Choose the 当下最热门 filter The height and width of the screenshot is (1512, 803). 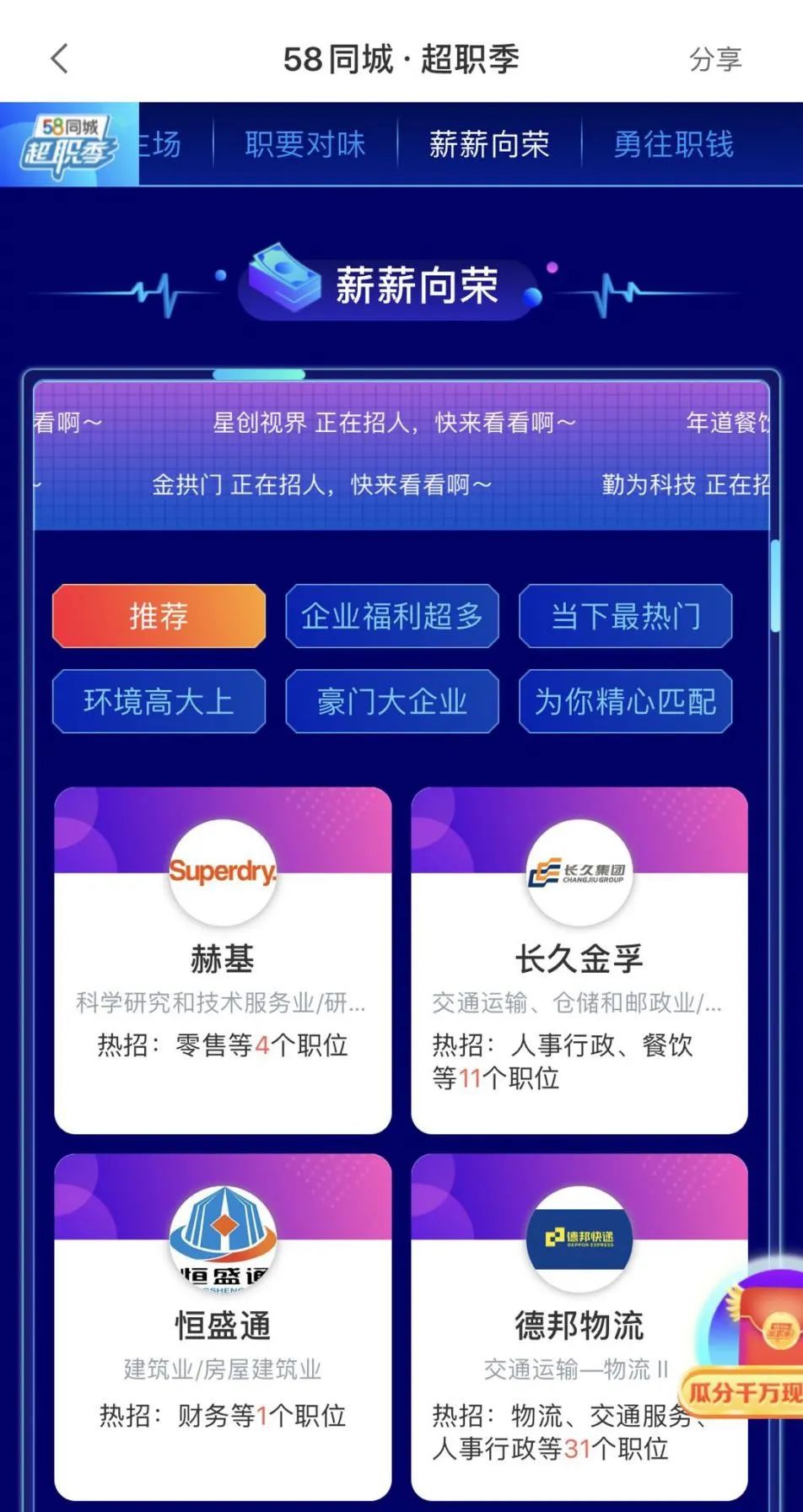pyautogui.click(x=625, y=616)
